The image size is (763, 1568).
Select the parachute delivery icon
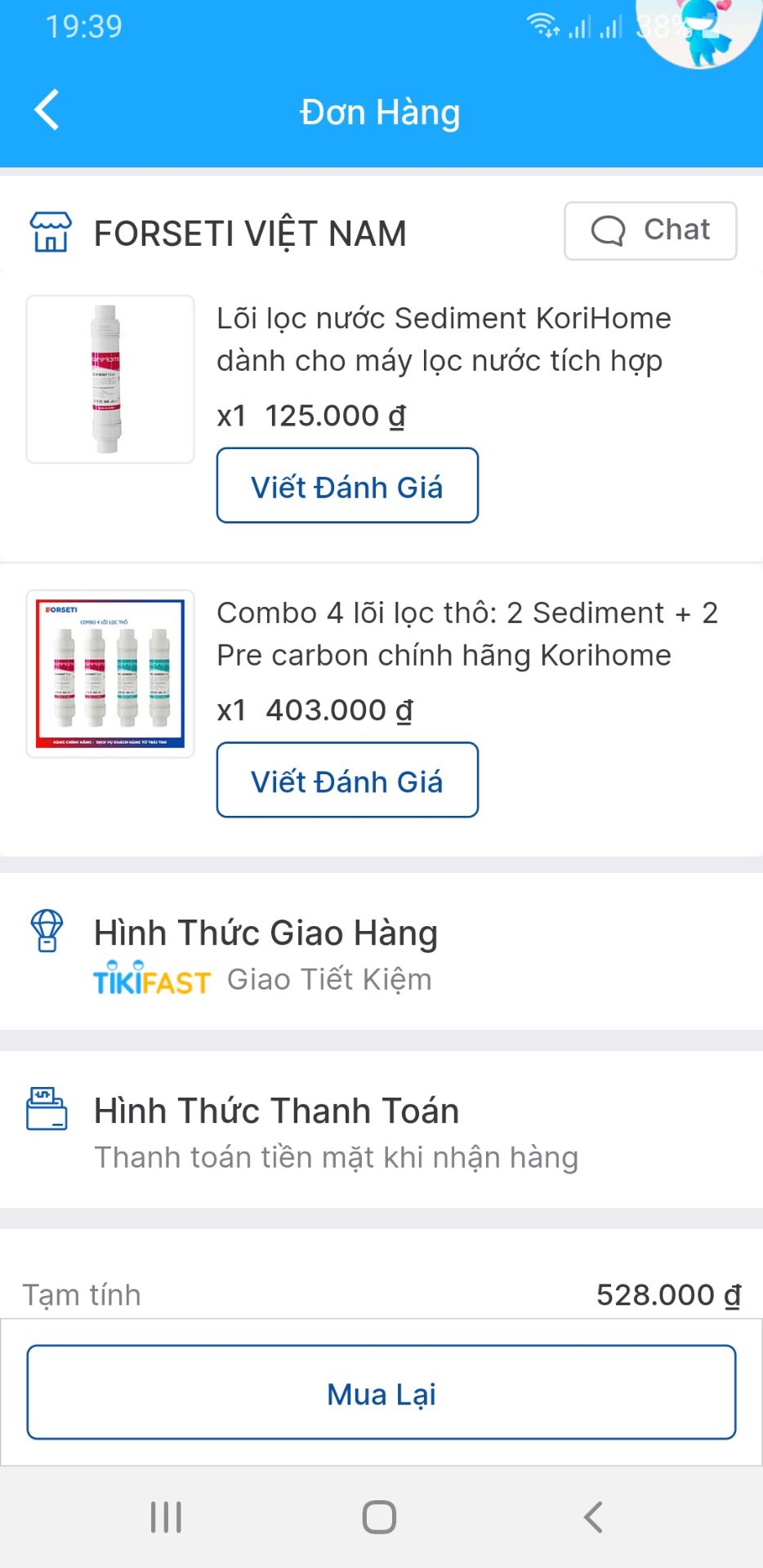(47, 931)
